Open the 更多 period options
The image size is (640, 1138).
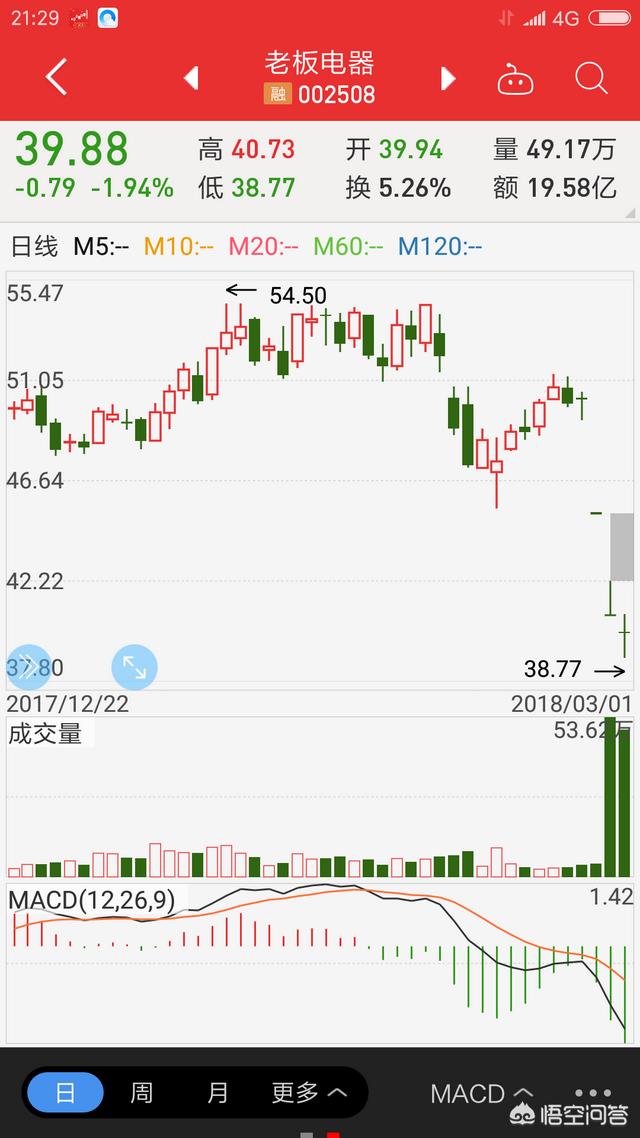tap(310, 1092)
